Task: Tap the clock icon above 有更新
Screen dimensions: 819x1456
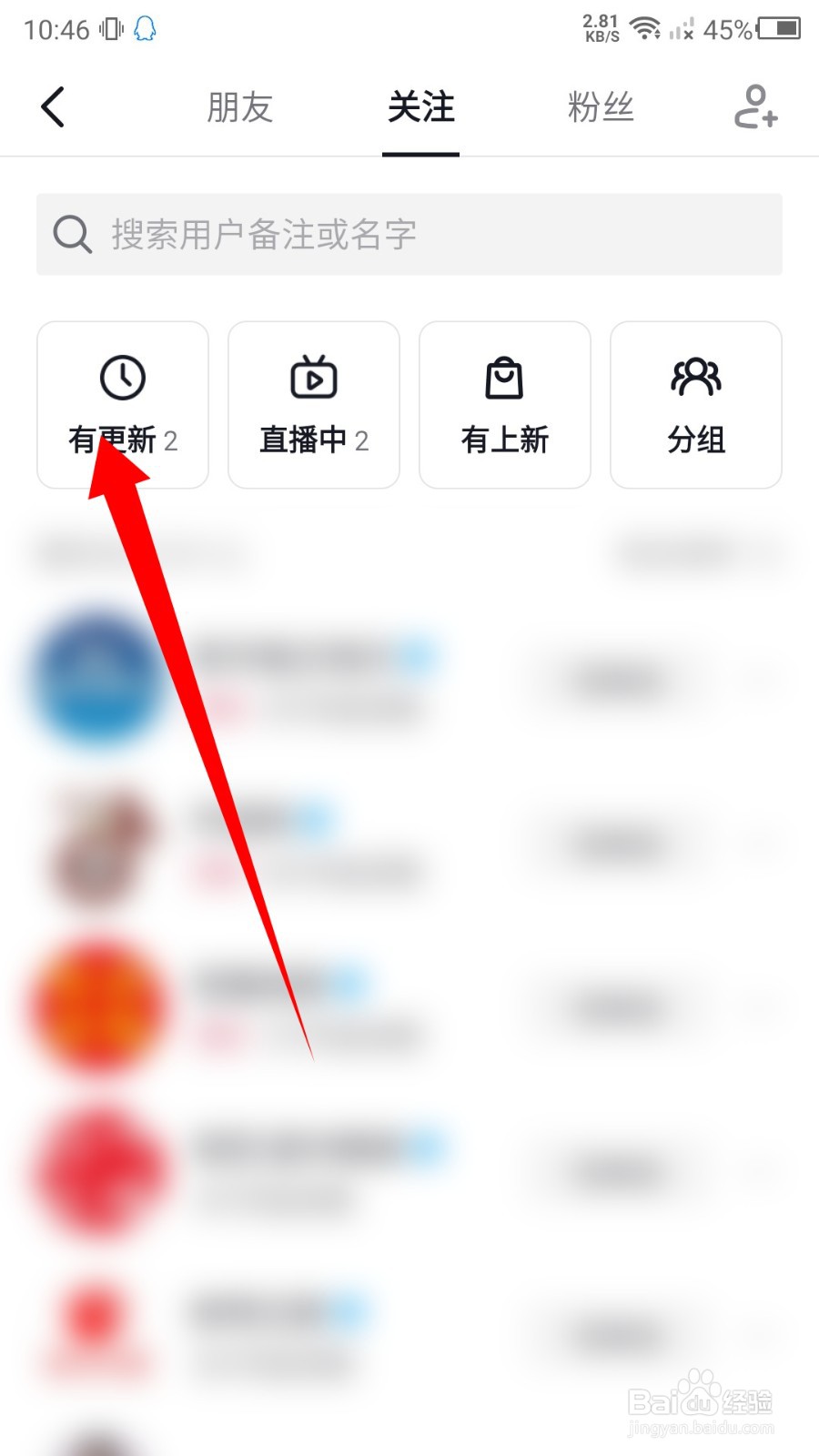Action: click(x=123, y=376)
